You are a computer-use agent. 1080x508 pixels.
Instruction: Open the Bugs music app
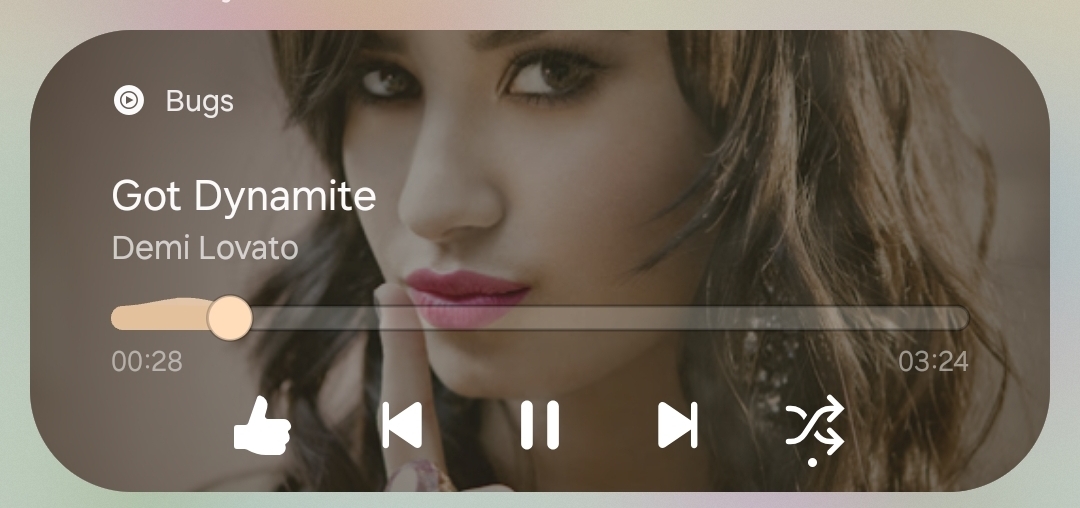coord(175,101)
